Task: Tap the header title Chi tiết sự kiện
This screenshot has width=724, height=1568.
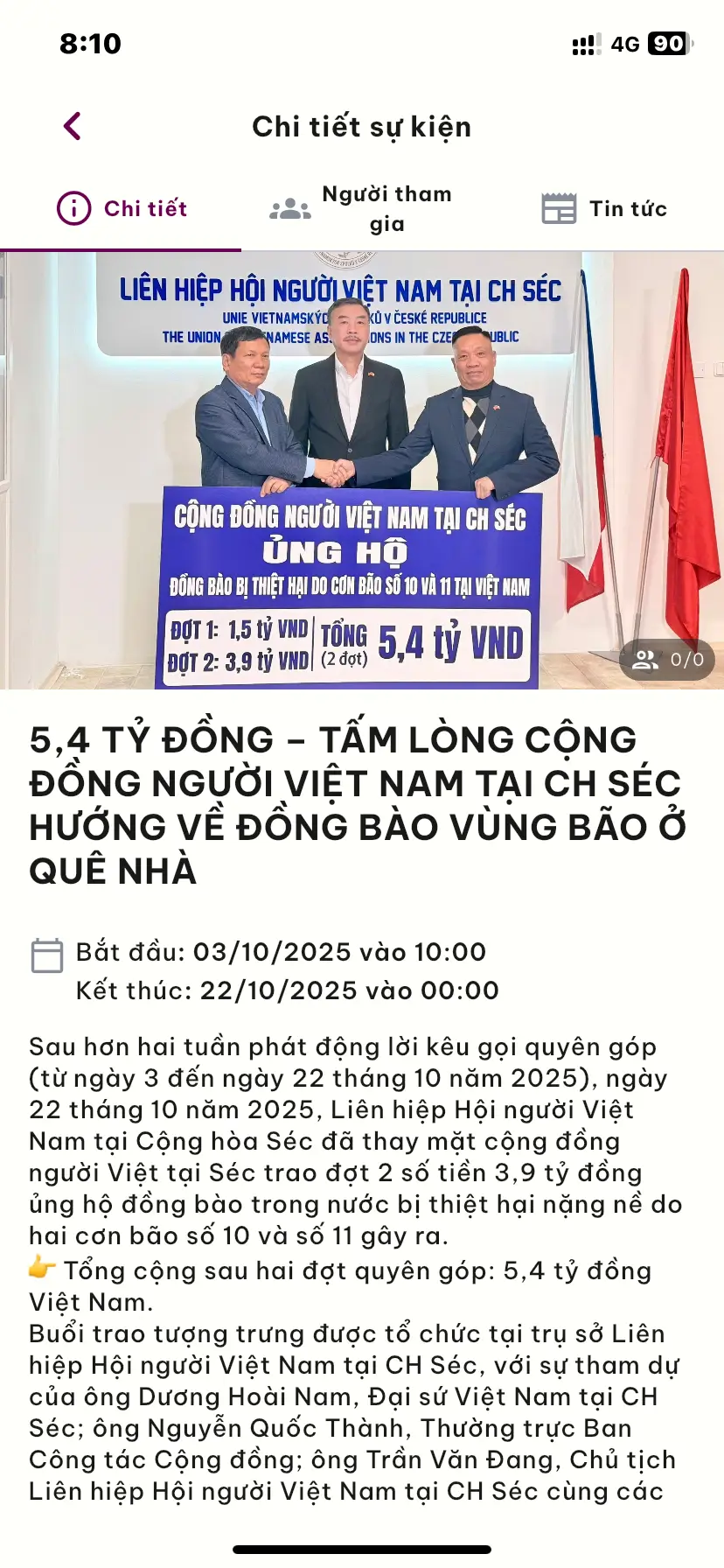Action: [x=362, y=126]
